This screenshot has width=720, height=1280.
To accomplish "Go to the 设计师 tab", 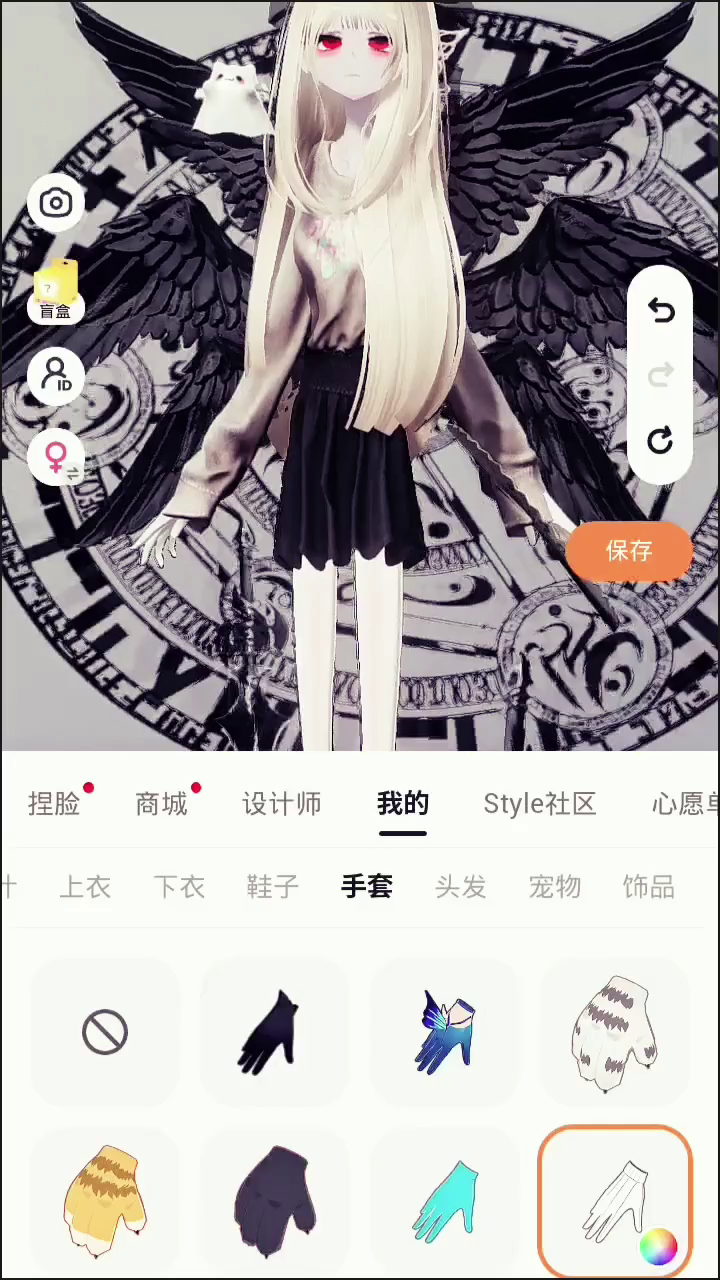I will pyautogui.click(x=282, y=804).
